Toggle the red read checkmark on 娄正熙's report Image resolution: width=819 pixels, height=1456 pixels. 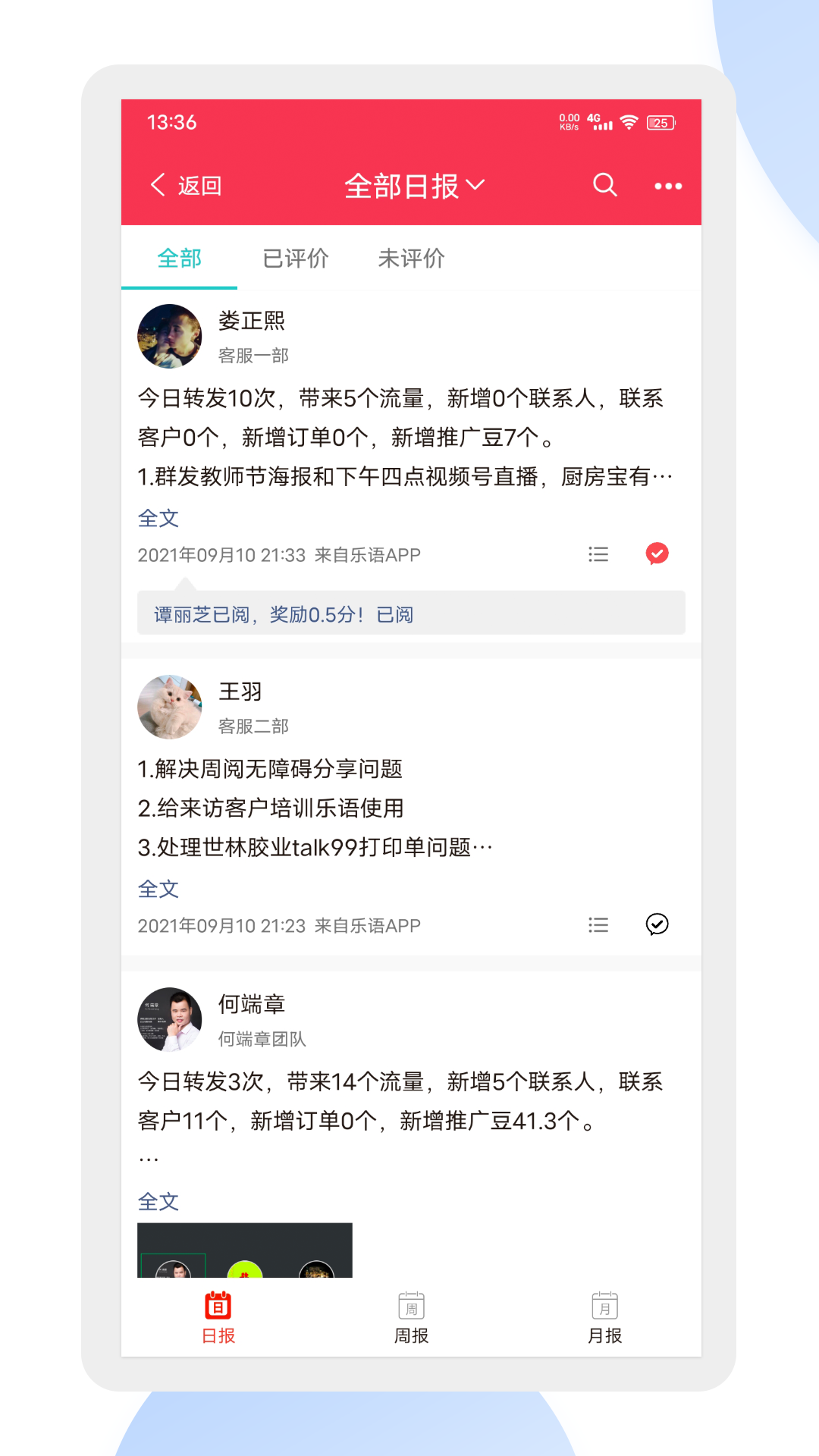point(657,554)
